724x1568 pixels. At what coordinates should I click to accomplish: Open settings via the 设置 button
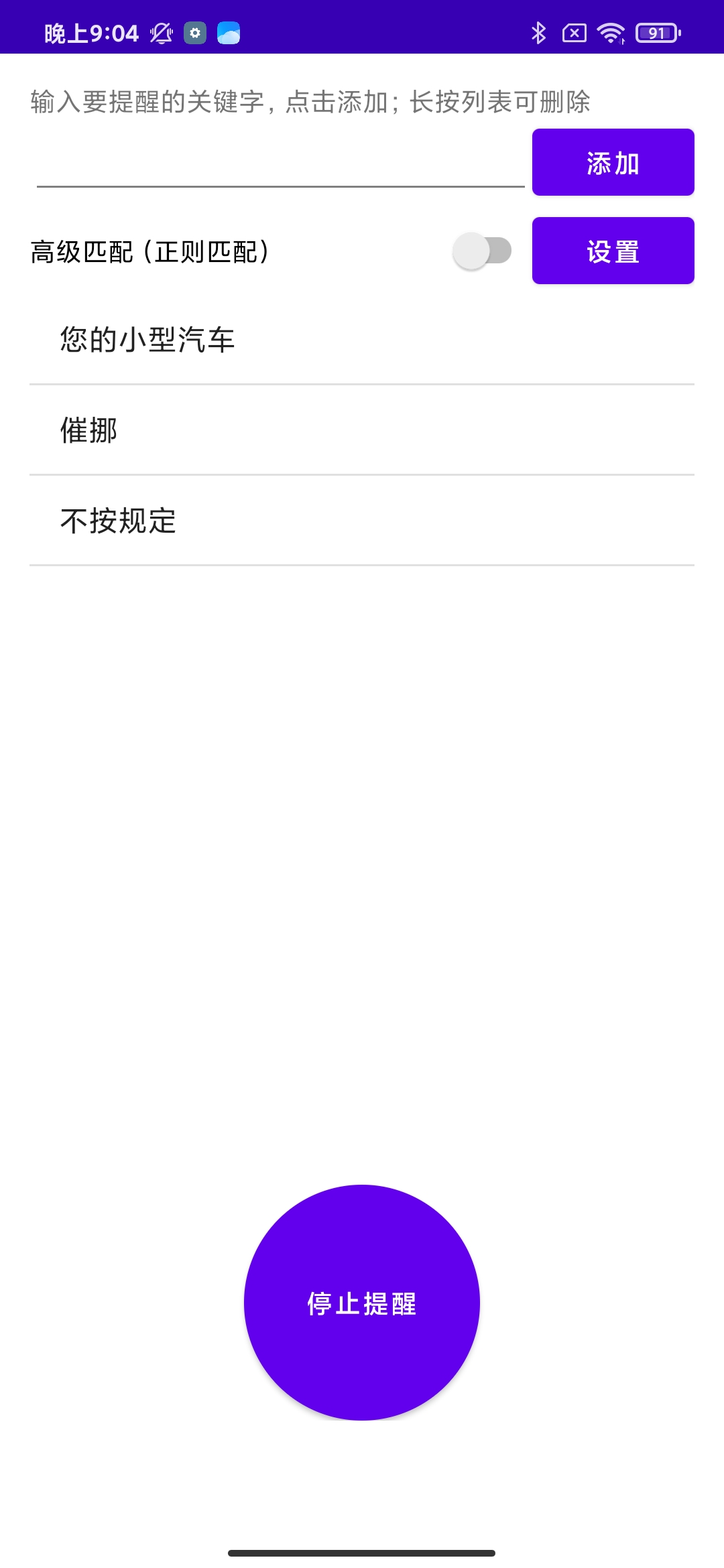[612, 250]
